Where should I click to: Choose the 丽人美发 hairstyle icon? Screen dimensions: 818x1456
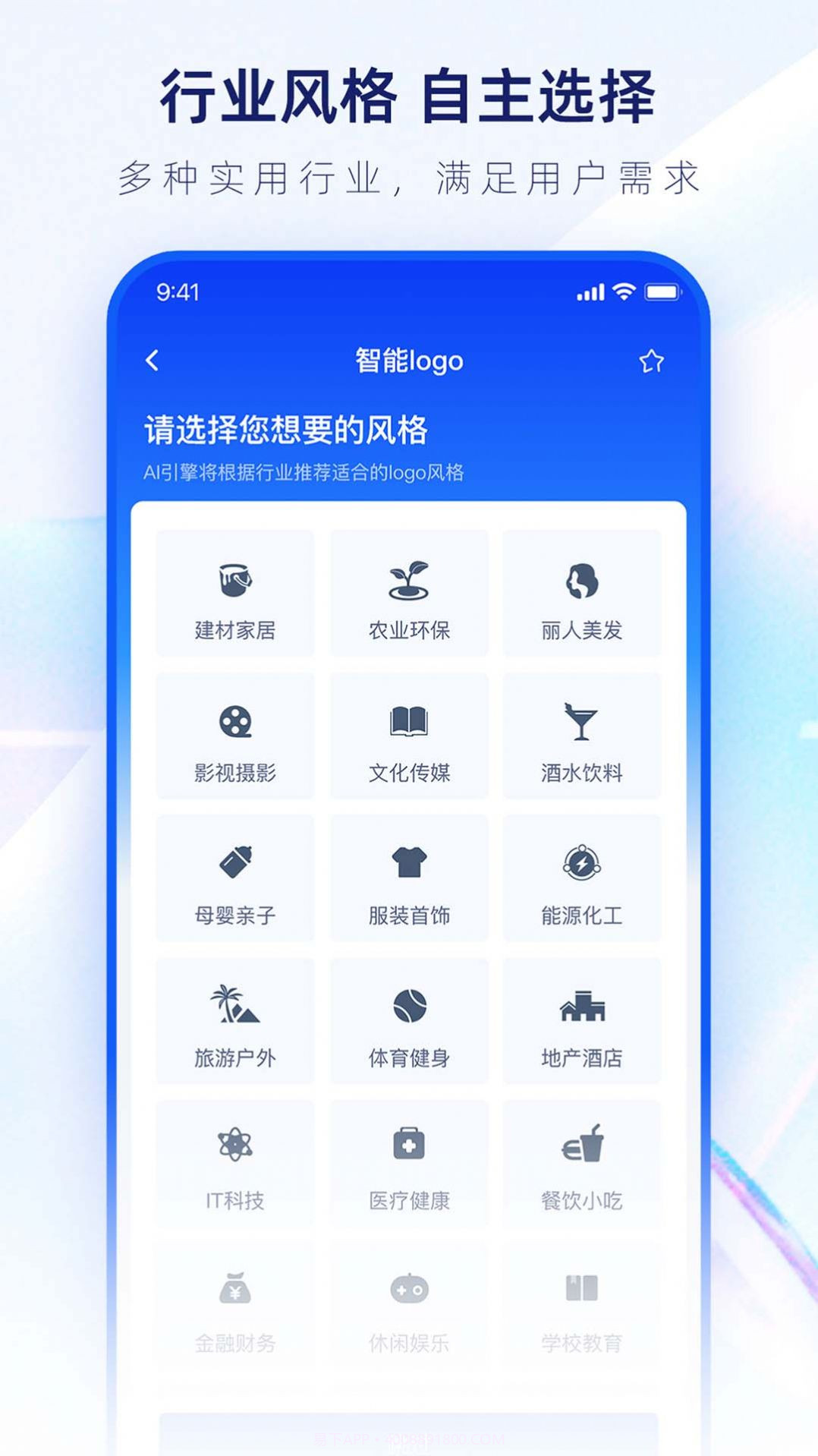(583, 579)
